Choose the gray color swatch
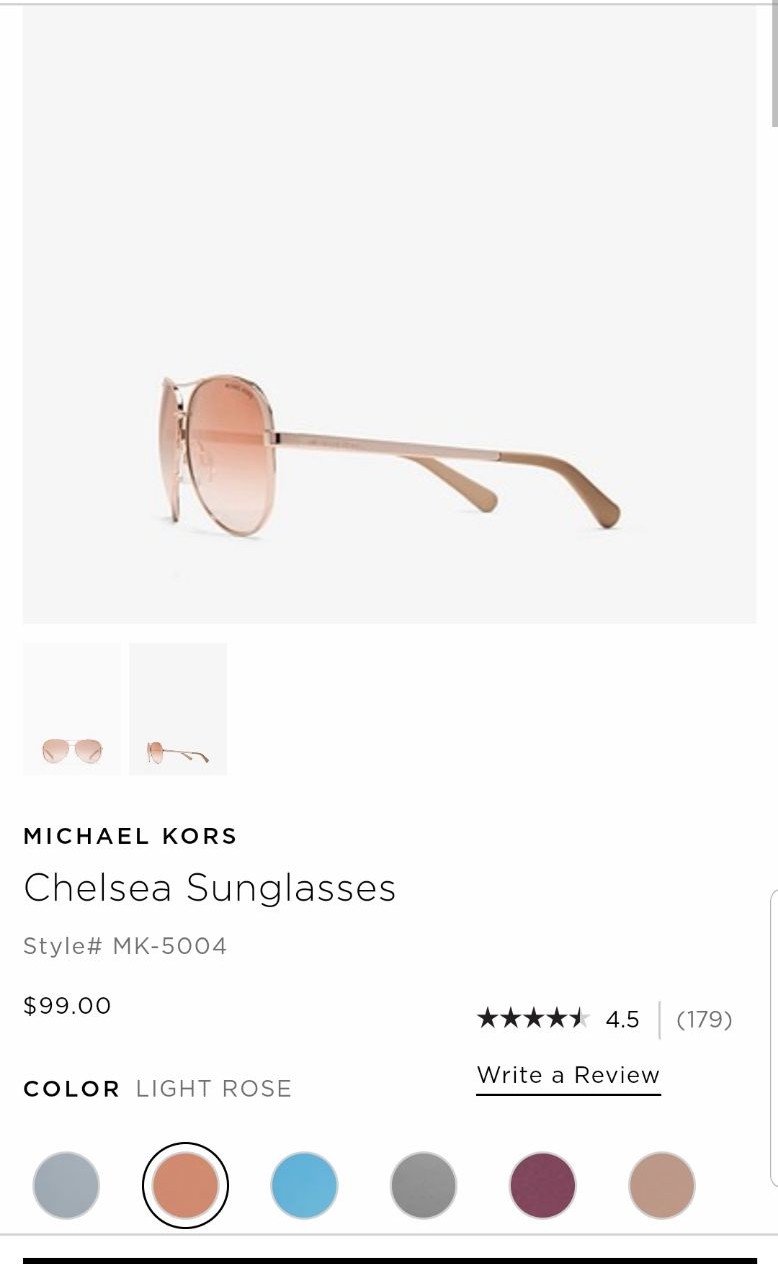The height and width of the screenshot is (1264, 778). pyautogui.click(x=423, y=1185)
